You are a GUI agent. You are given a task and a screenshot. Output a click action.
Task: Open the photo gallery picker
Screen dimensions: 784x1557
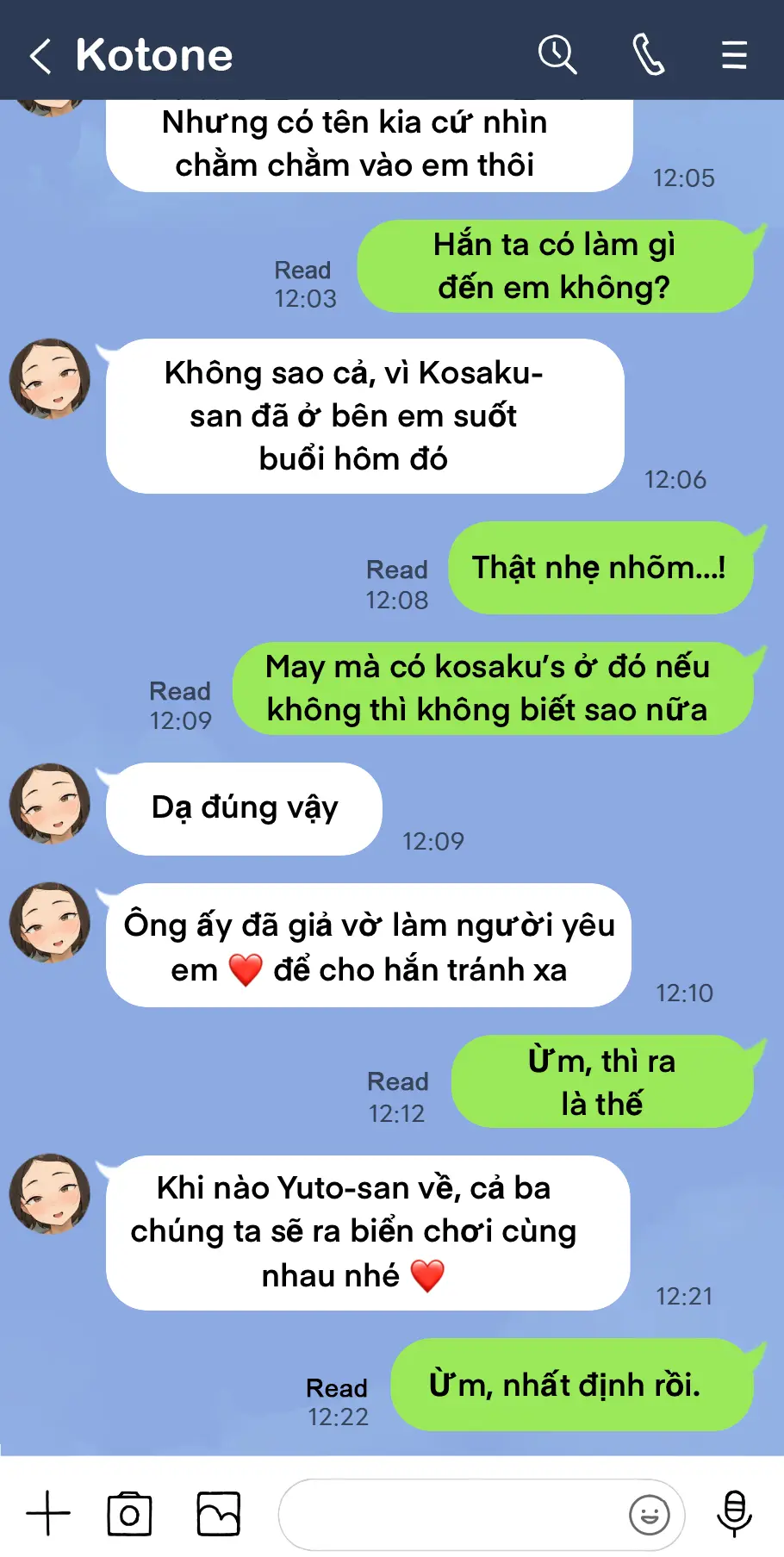tap(219, 1514)
